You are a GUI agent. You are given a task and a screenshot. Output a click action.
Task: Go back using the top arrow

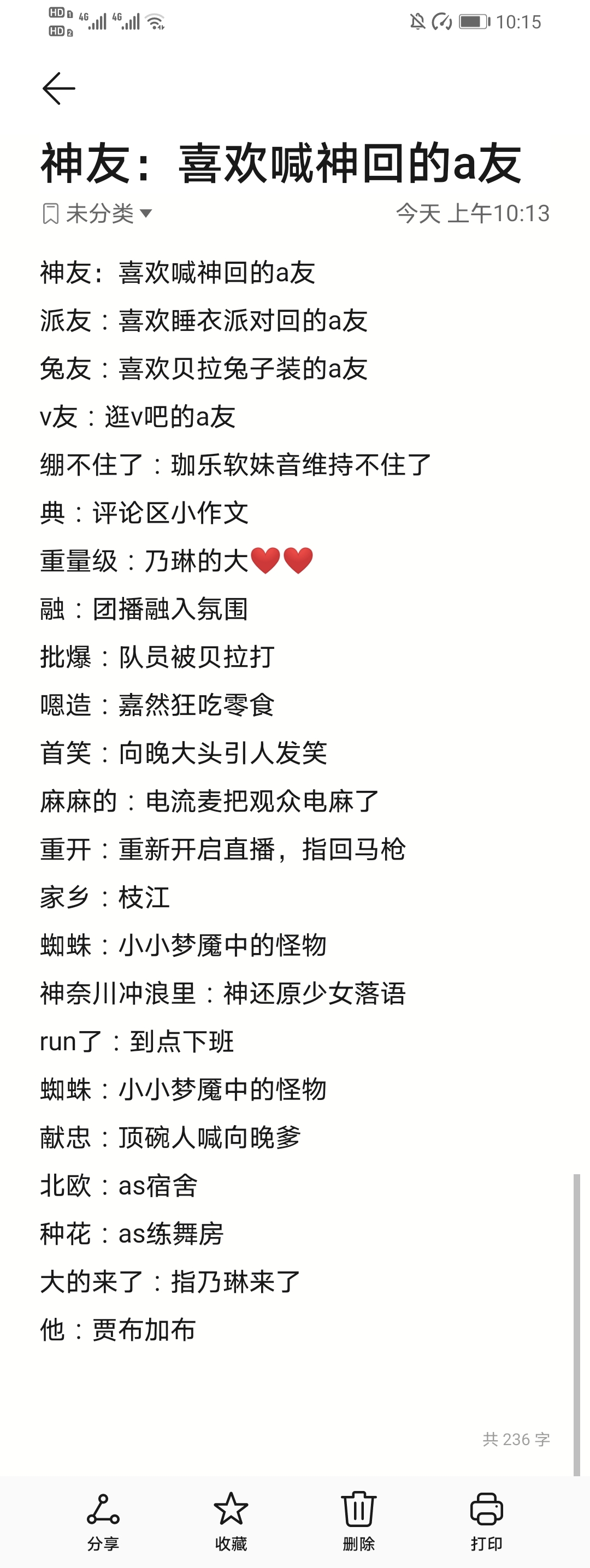coord(58,88)
